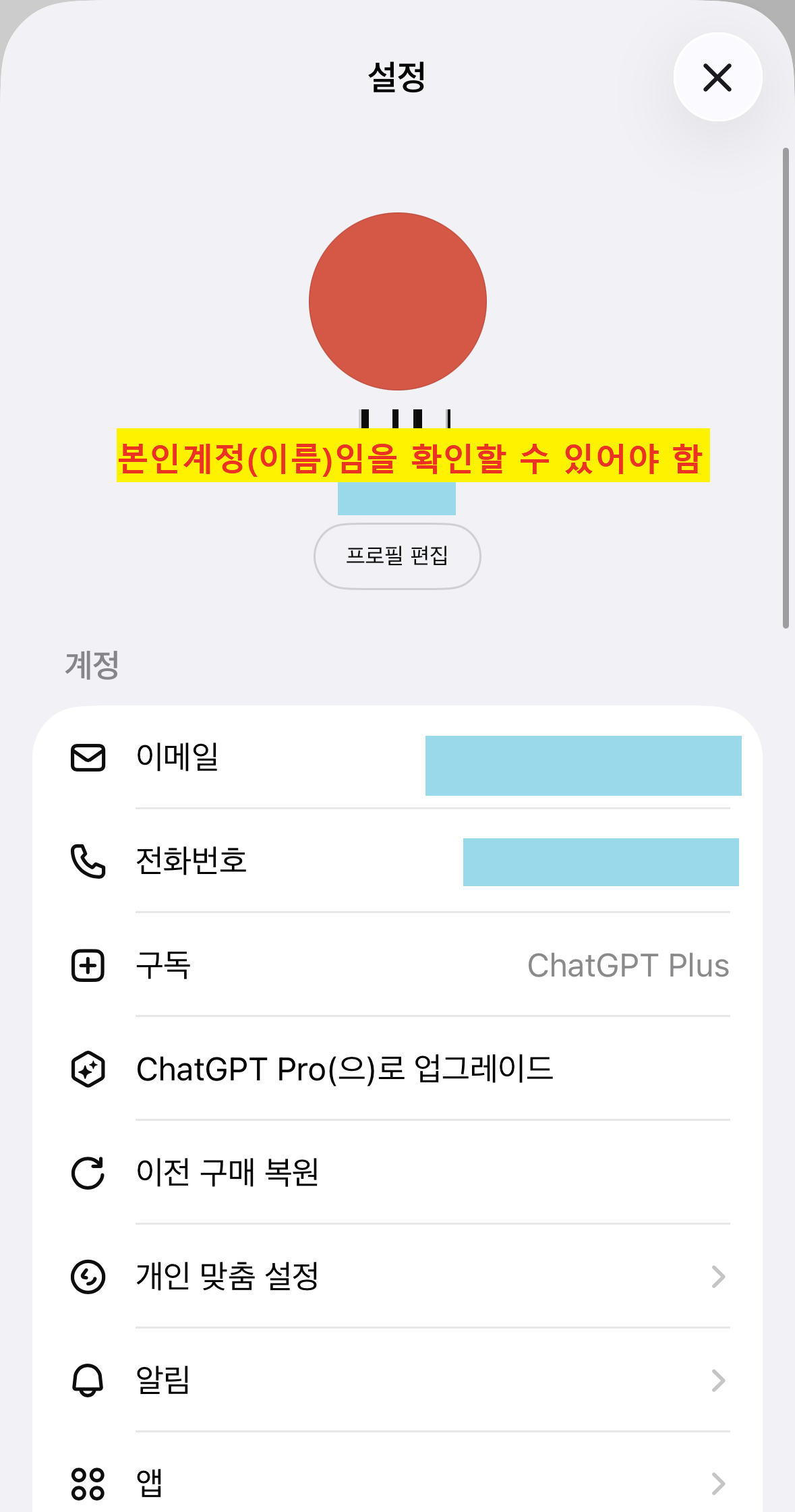Select the red circular profile avatar
This screenshot has height=1512, width=795.
coord(396,301)
